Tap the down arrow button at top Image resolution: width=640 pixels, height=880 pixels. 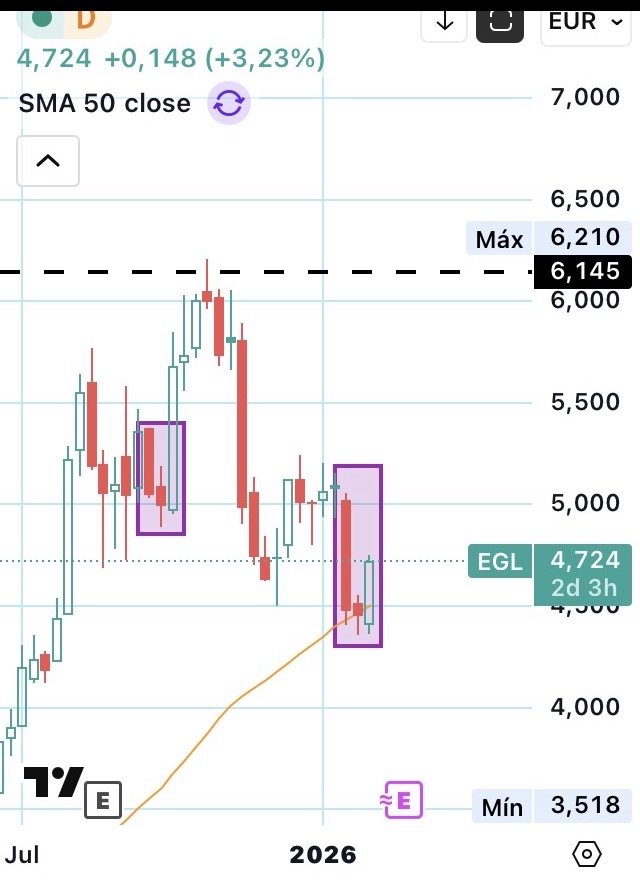[x=444, y=20]
